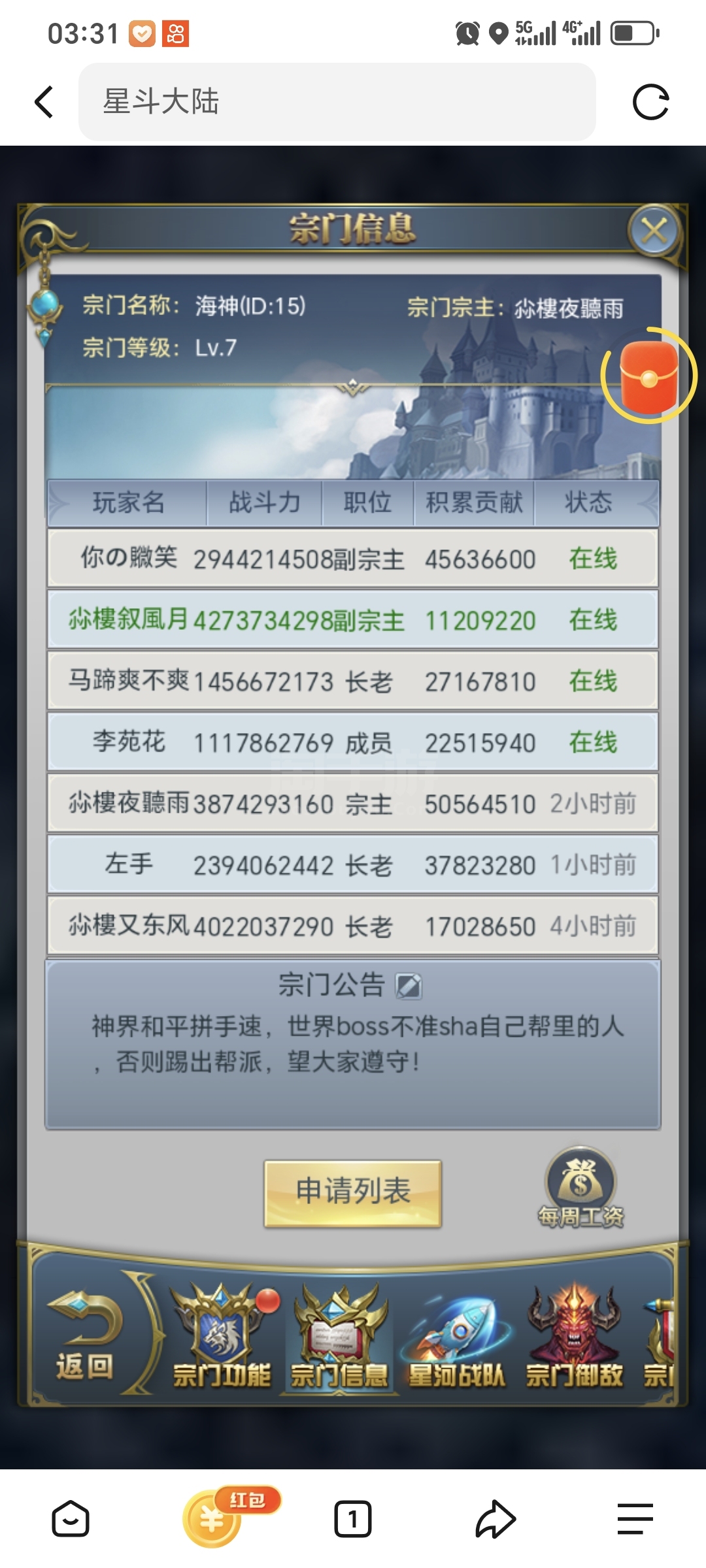Select member row 左手
Screen dimensions: 706x1568
tap(353, 864)
